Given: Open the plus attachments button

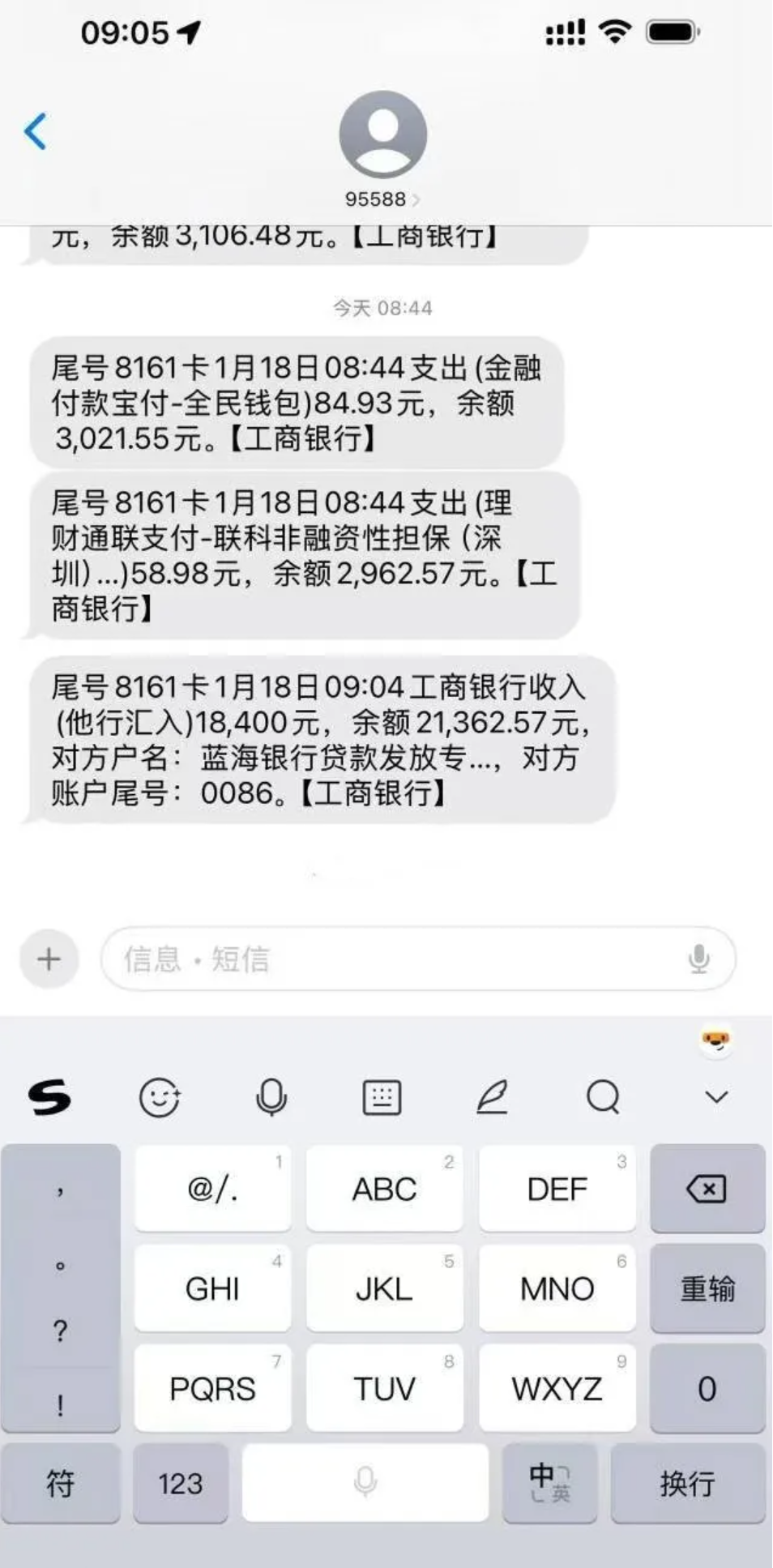Looking at the screenshot, I should tap(49, 959).
